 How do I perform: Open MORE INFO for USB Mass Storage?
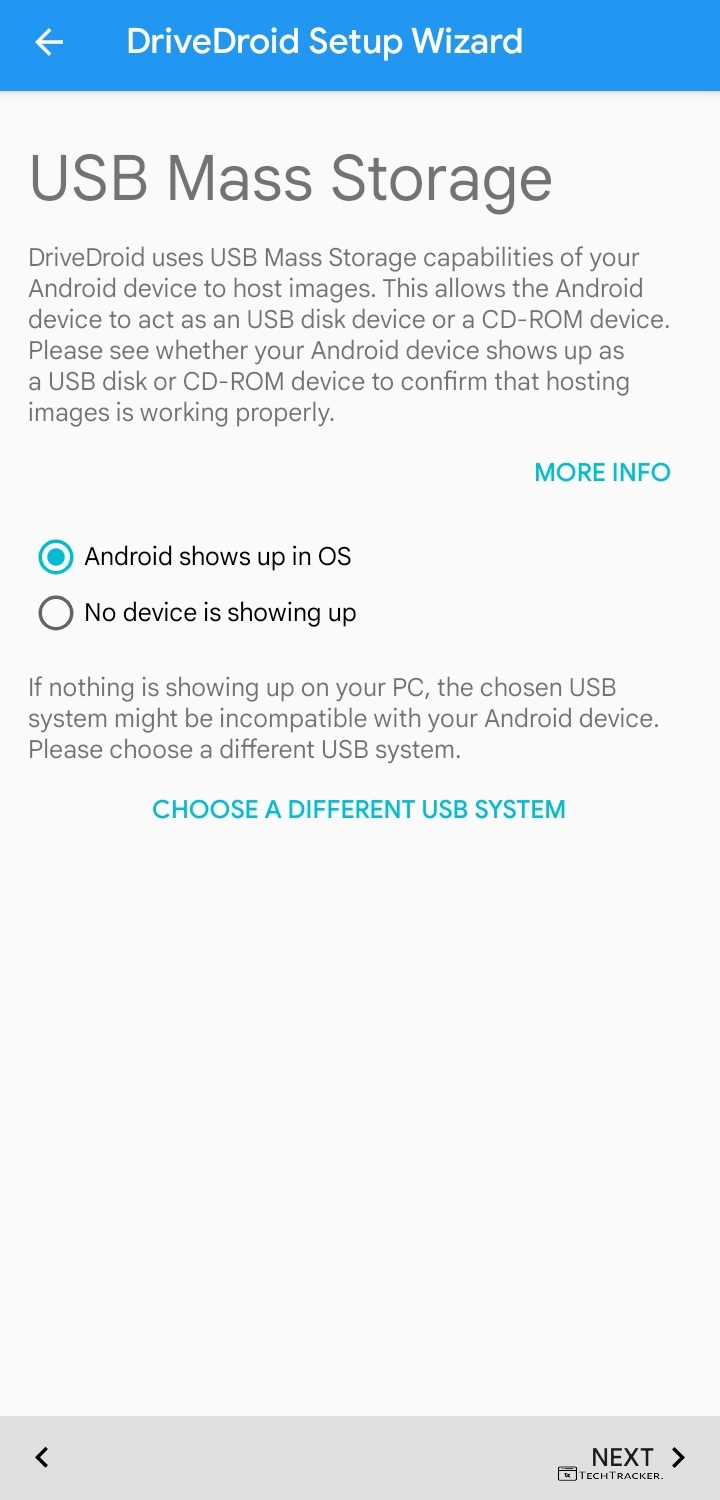[x=602, y=472]
